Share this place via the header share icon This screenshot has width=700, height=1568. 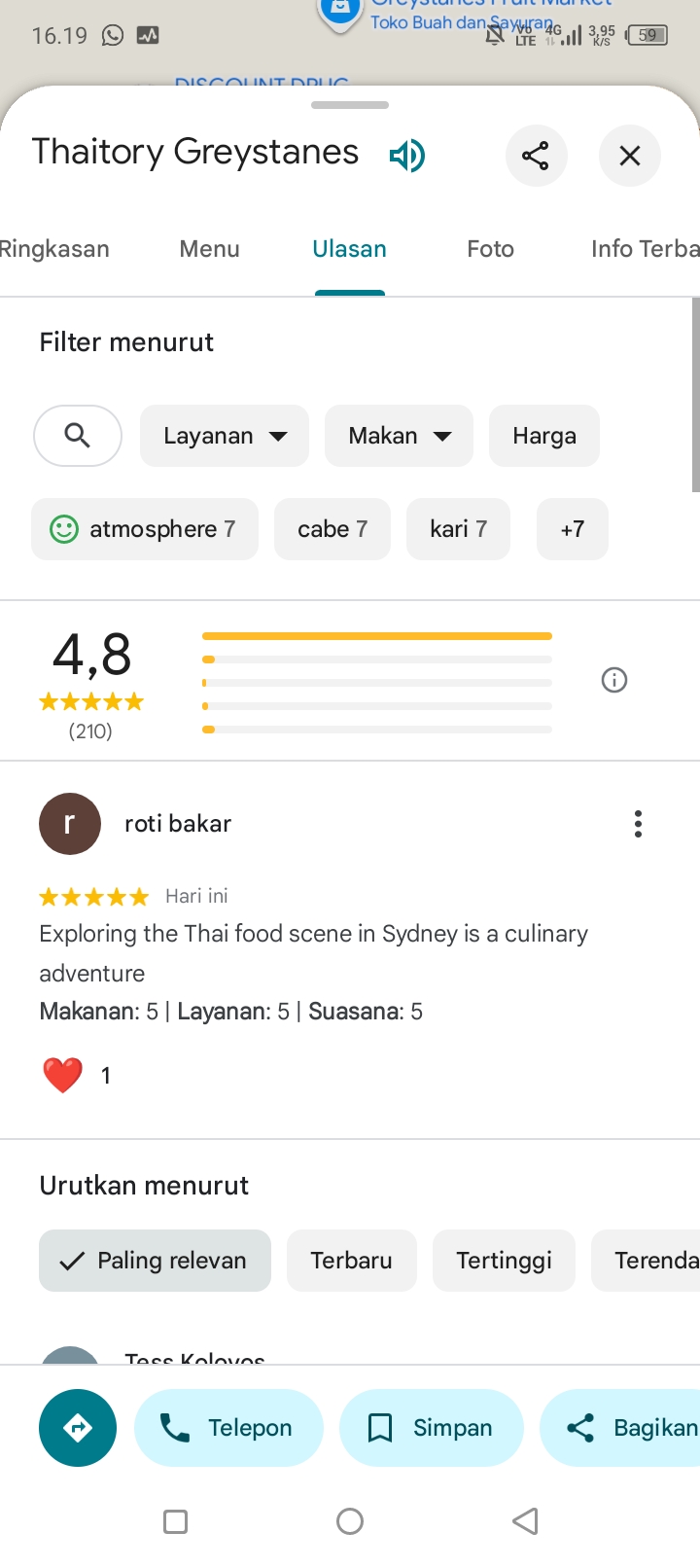pyautogui.click(x=536, y=156)
